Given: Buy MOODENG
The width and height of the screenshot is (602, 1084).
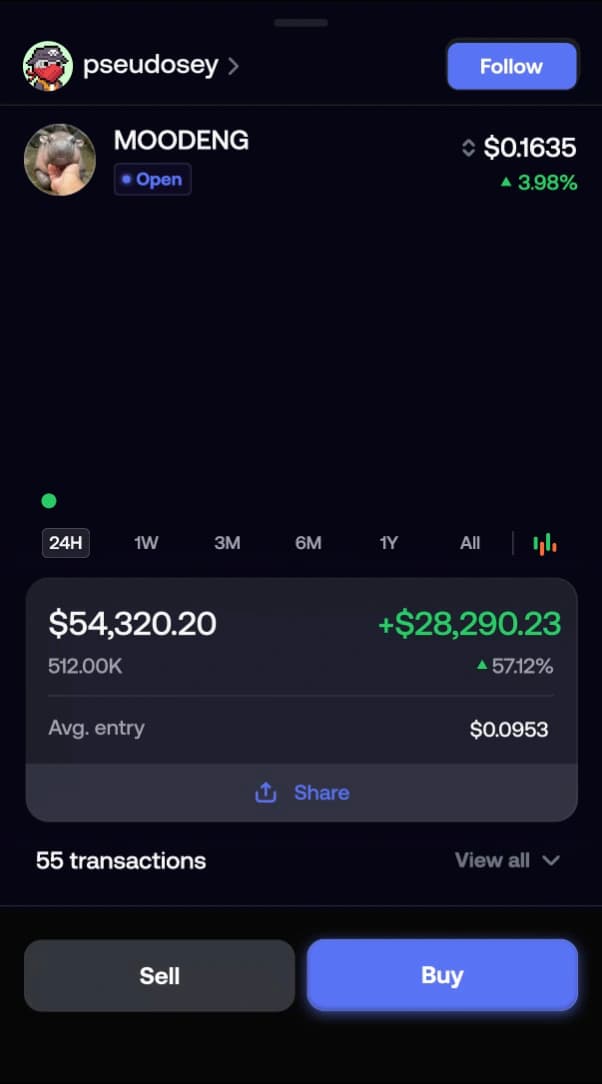Looking at the screenshot, I should point(442,975).
